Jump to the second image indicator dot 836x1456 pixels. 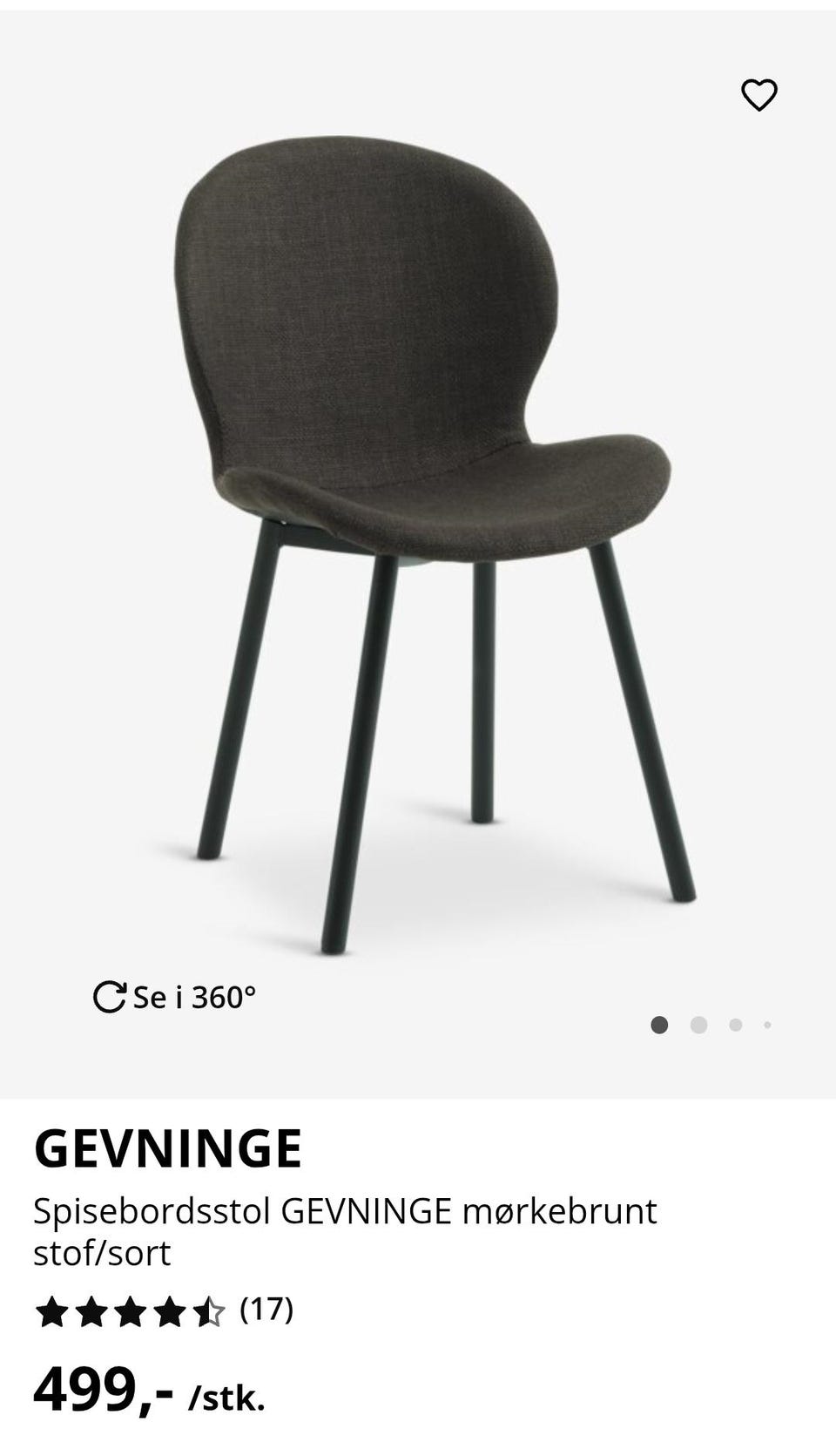698,1025
